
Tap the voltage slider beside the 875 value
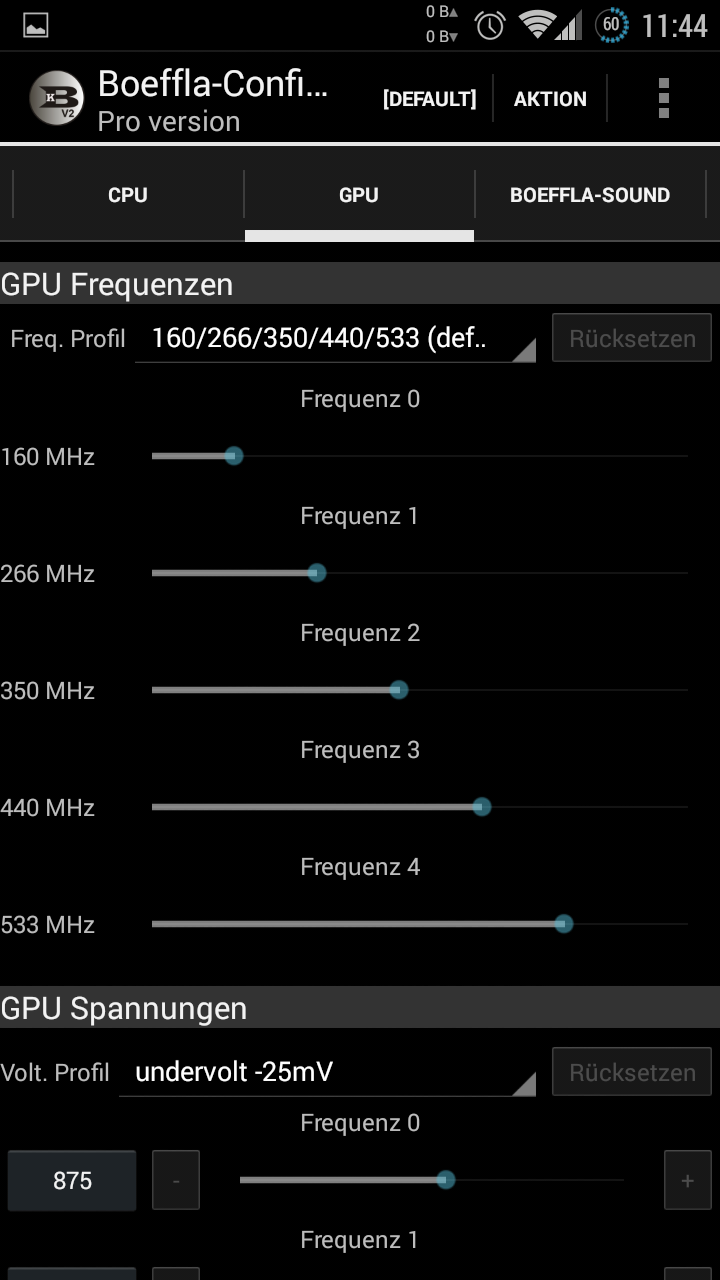click(x=432, y=1180)
